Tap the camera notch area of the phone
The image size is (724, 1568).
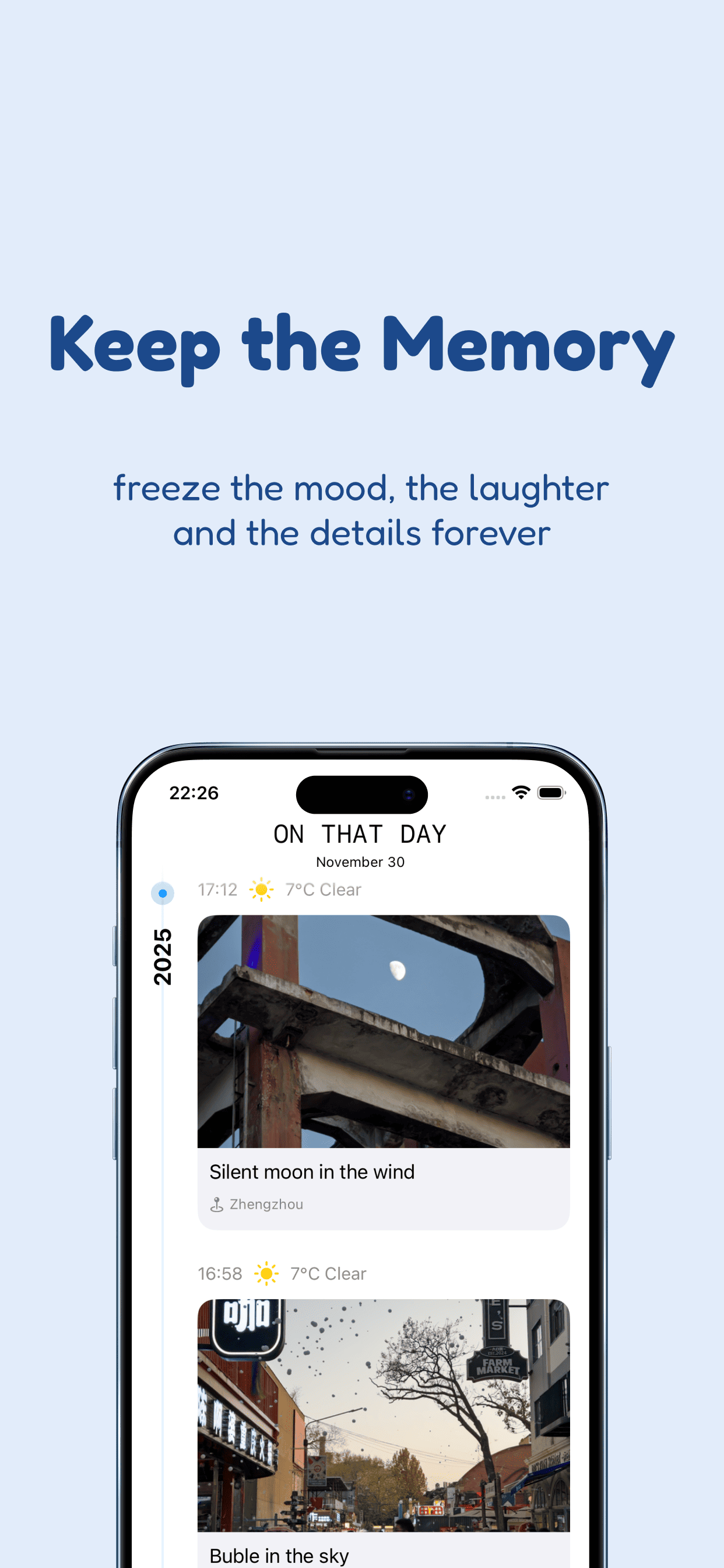[x=361, y=794]
